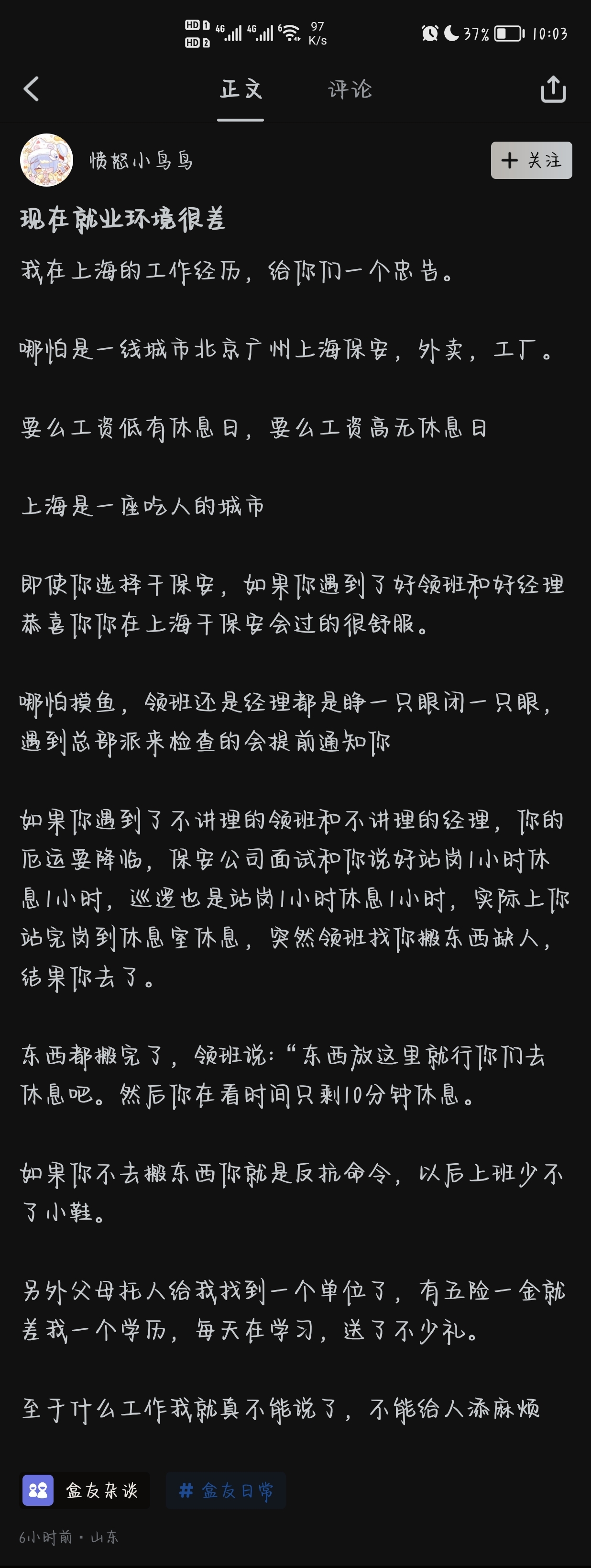Select the 正文 tab

point(241,89)
